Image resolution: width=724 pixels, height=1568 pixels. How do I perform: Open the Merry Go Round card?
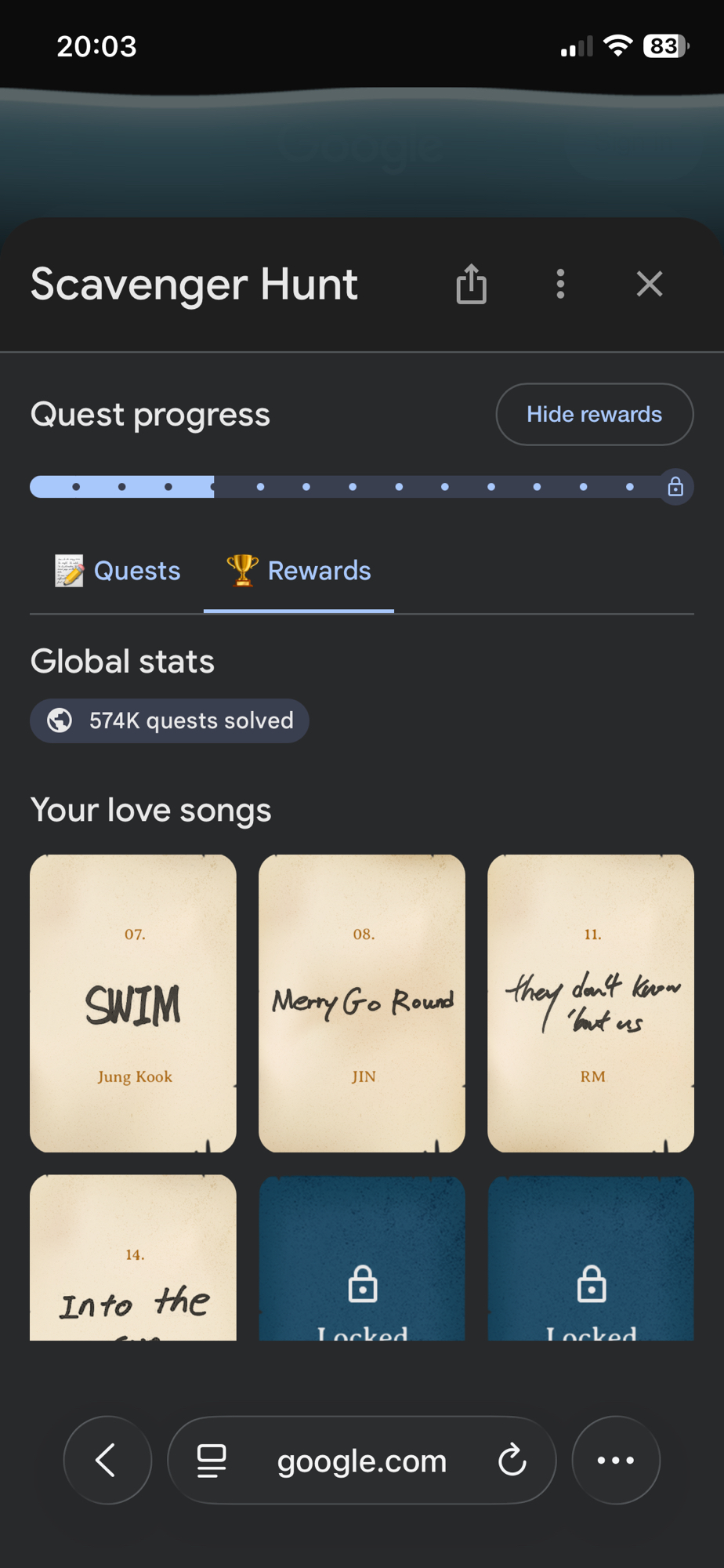point(362,1003)
